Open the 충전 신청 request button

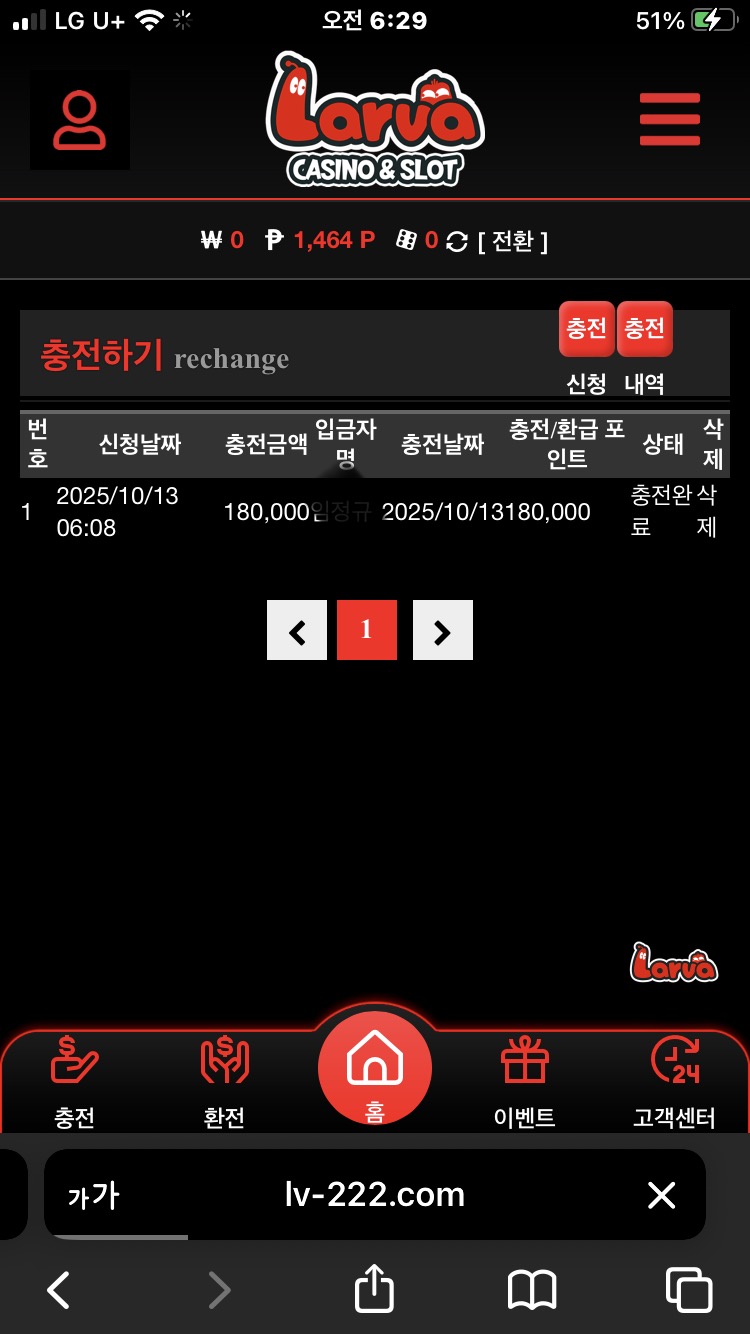(587, 330)
